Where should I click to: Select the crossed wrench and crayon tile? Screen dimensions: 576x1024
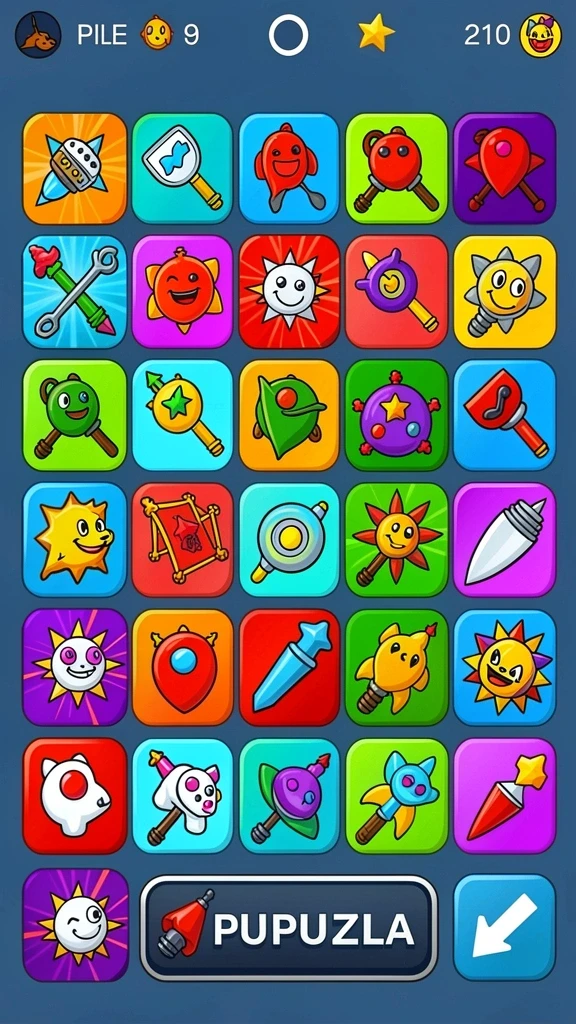click(75, 291)
